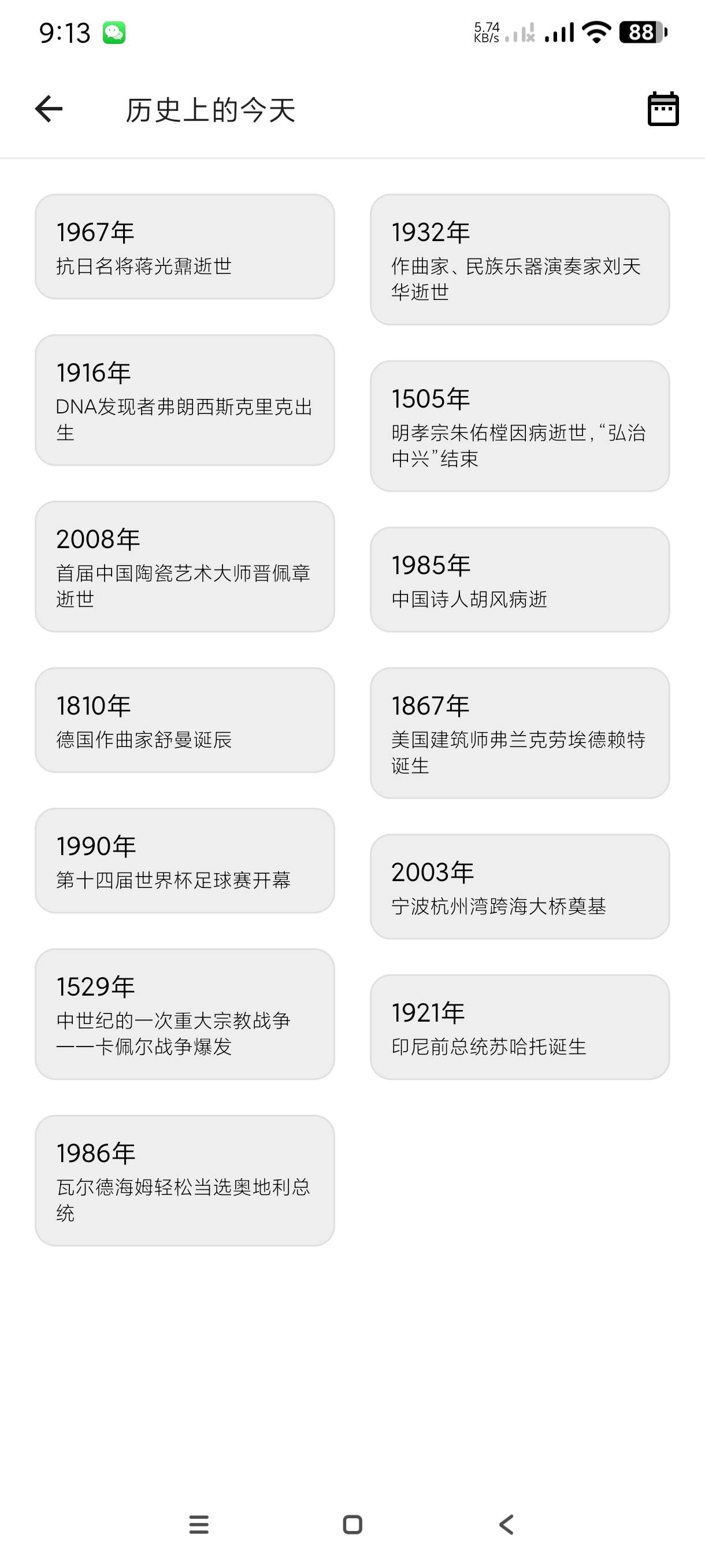Open the 1967年 蒋光鼐逝世 card

pos(184,246)
